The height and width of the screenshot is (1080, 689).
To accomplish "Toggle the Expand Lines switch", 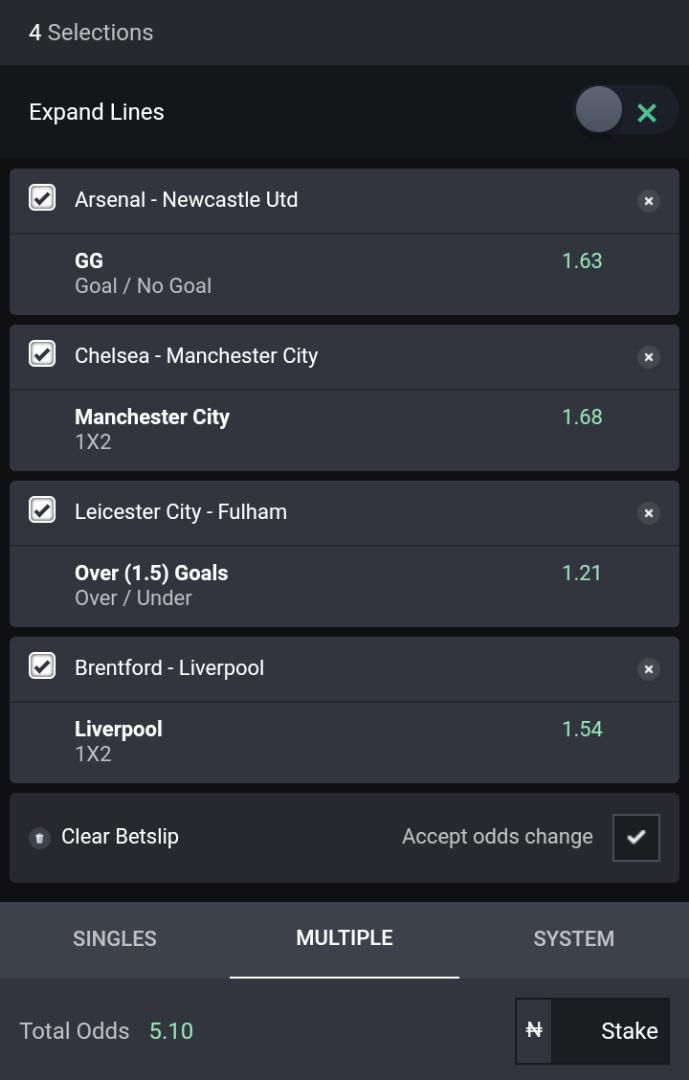I will pos(626,111).
